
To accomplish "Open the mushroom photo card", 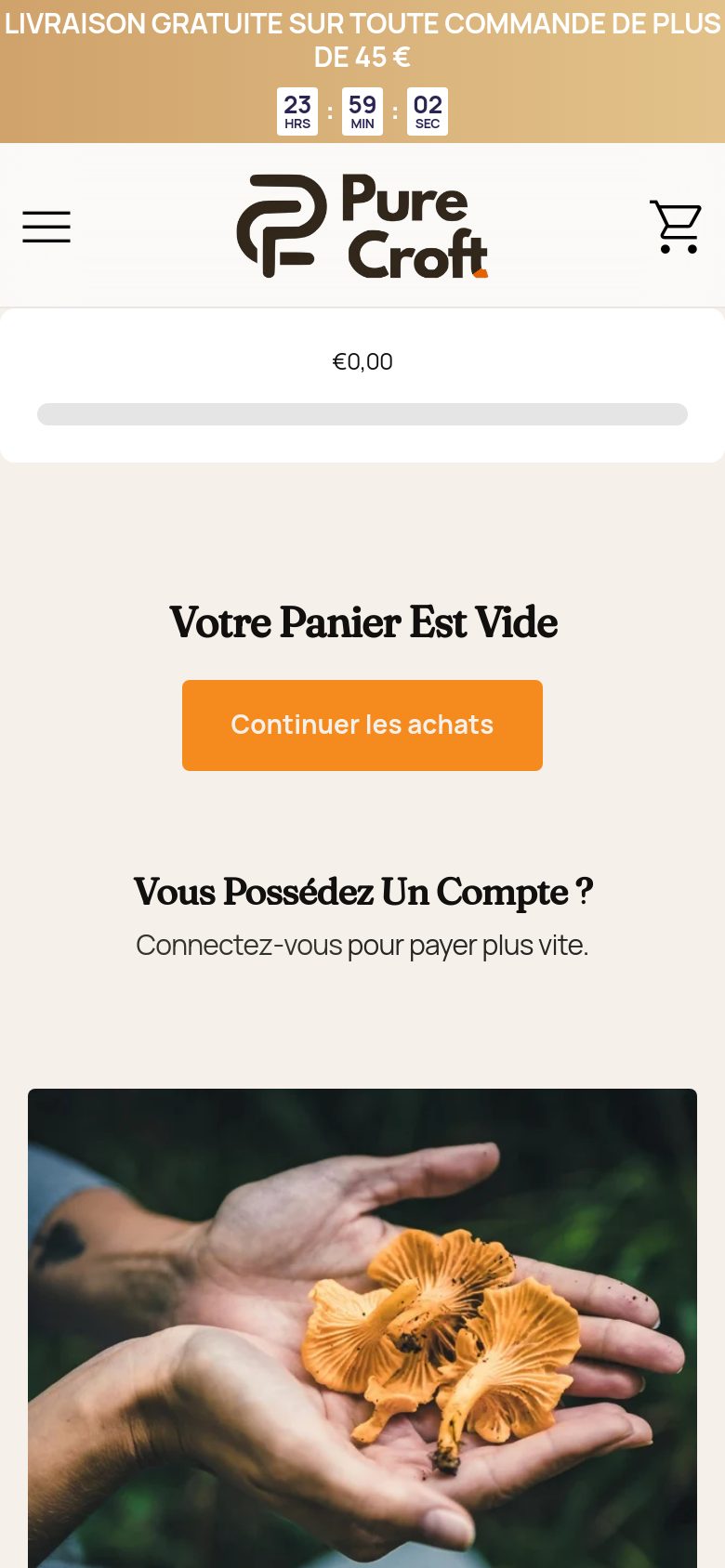I will (362, 1328).
